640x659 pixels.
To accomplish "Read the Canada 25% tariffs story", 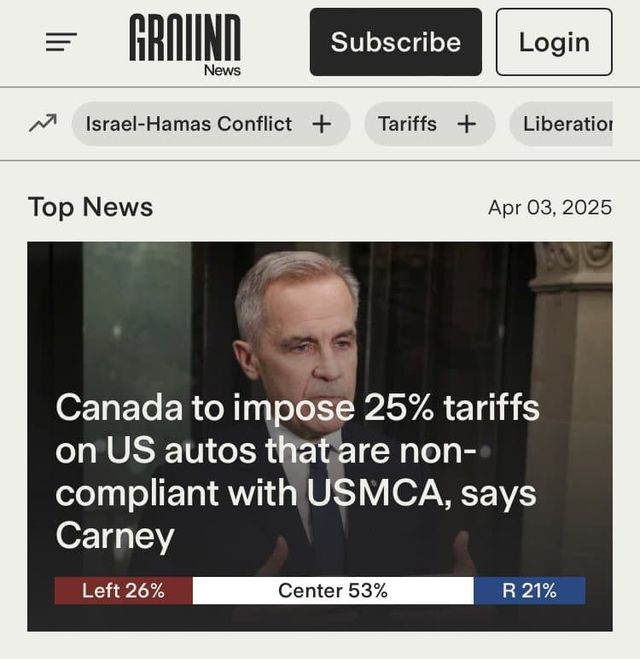I will pyautogui.click(x=296, y=471).
